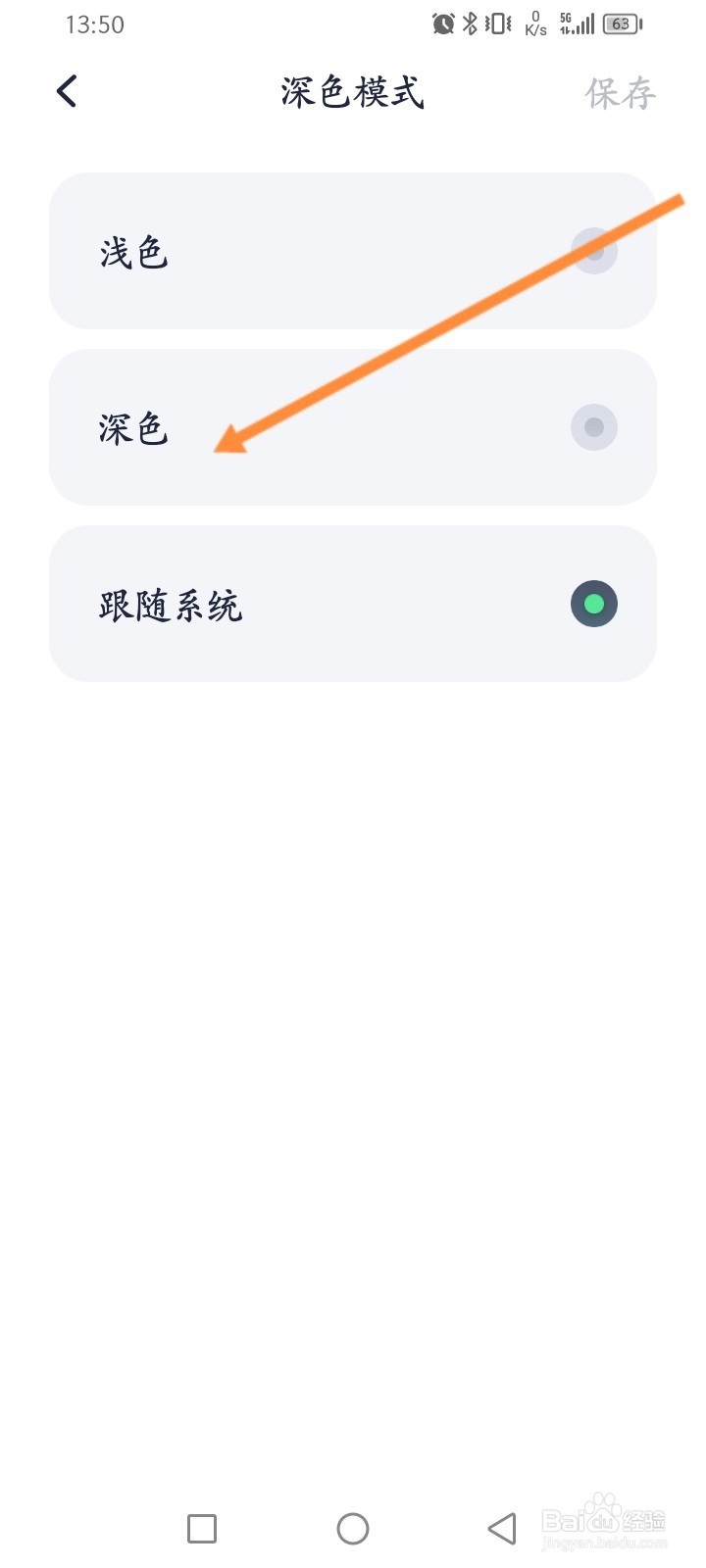The image size is (706, 1568).
Task: Tap 保存 to save the setting
Action: [620, 93]
